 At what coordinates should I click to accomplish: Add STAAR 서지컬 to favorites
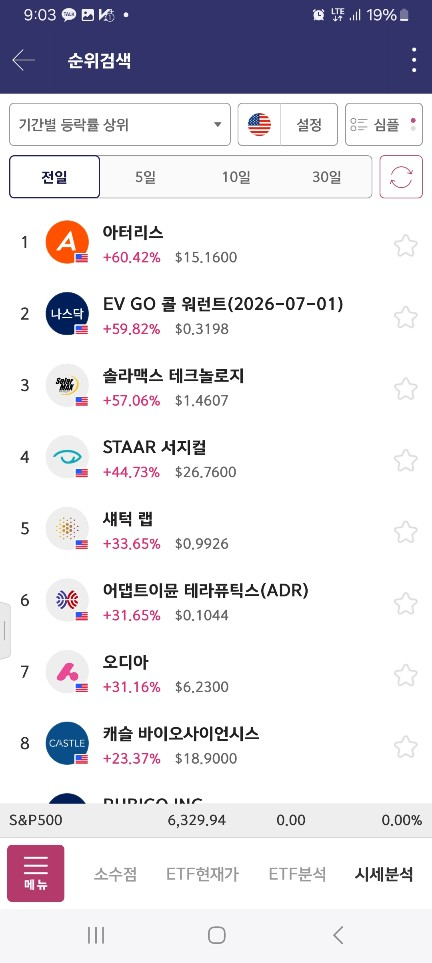[406, 460]
